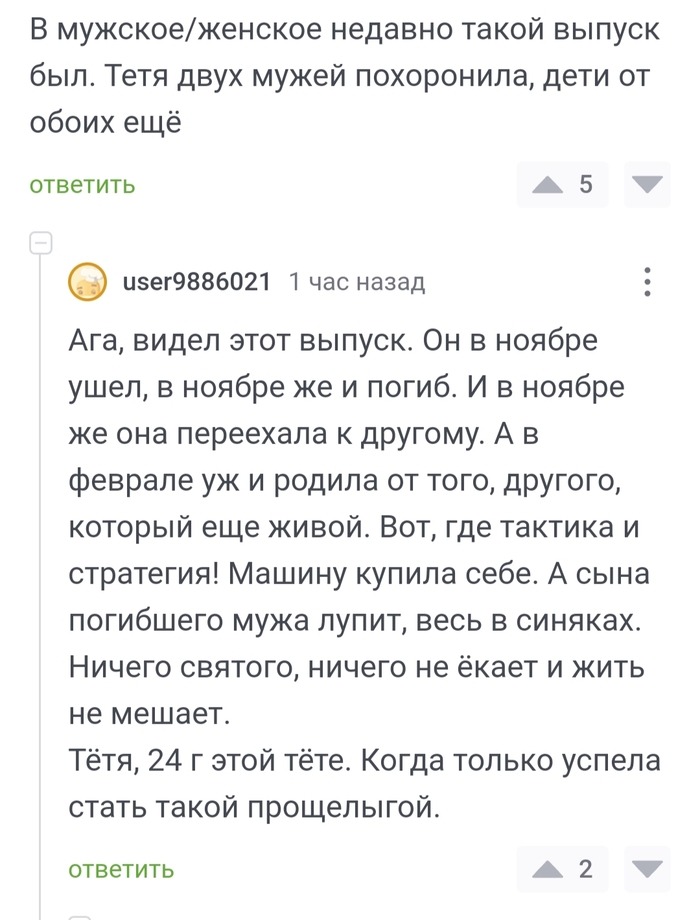Screen dimensions: 700x920
Task: Collapse the reply thread with minus box
Action: click(40, 242)
